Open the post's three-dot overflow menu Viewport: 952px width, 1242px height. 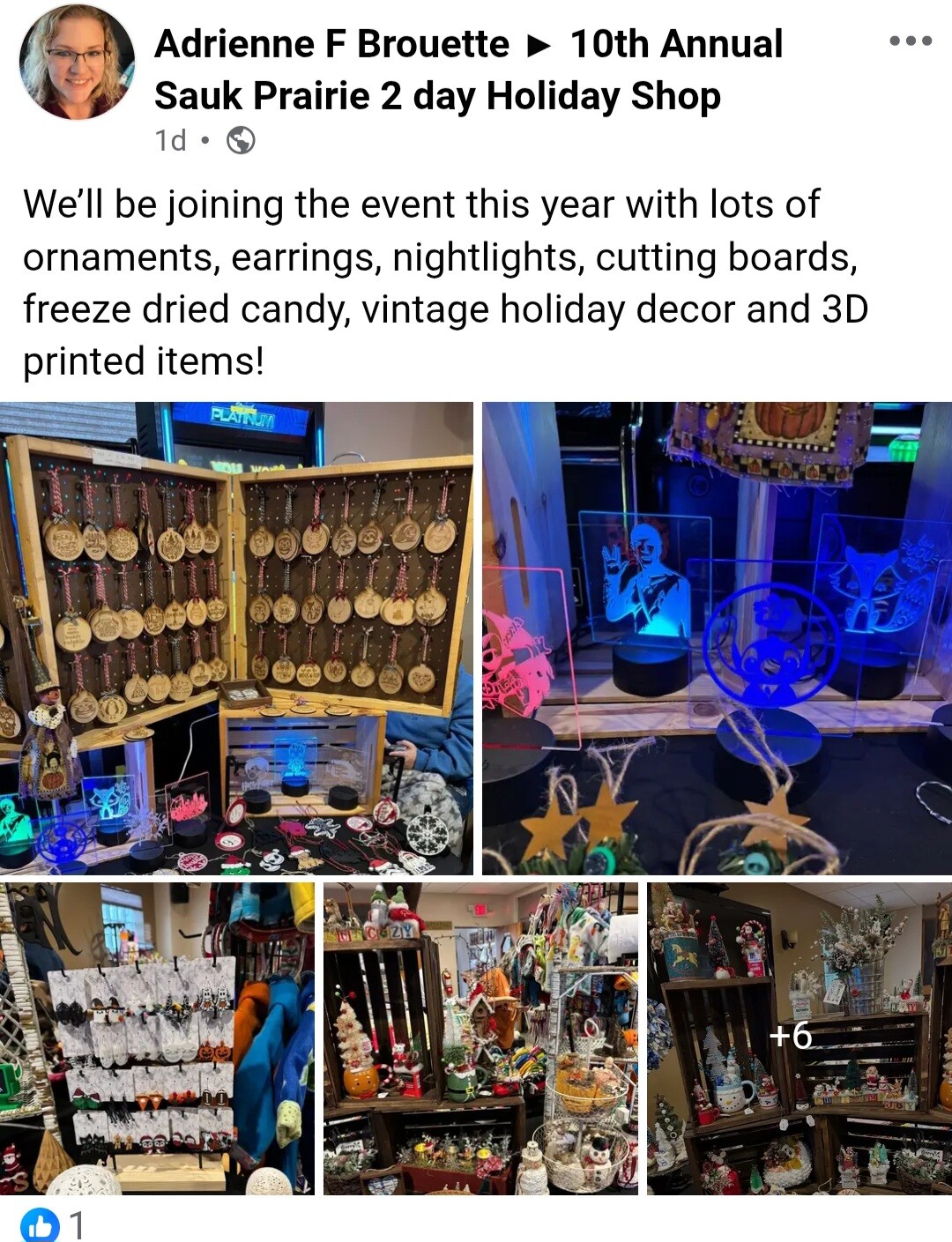click(910, 41)
